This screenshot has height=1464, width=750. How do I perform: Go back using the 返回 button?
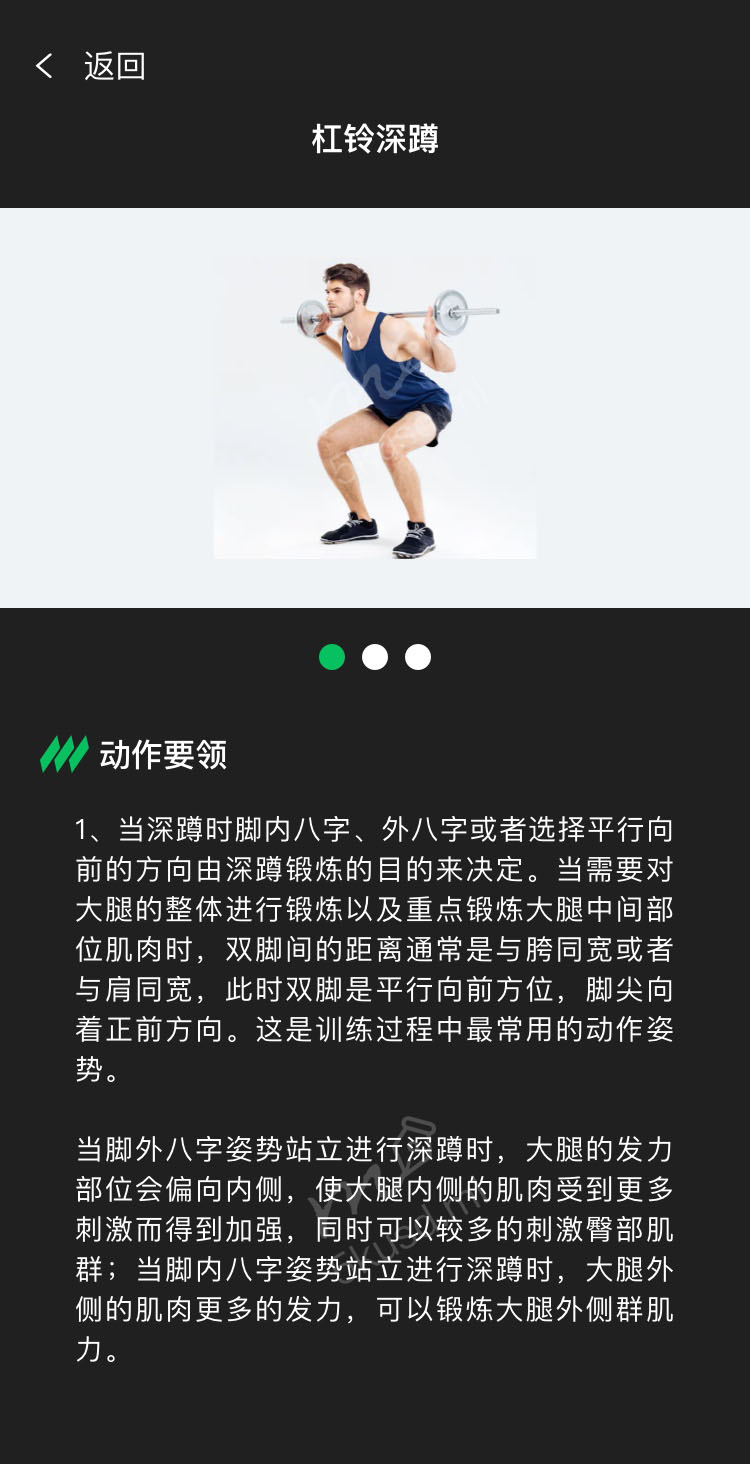pos(90,67)
